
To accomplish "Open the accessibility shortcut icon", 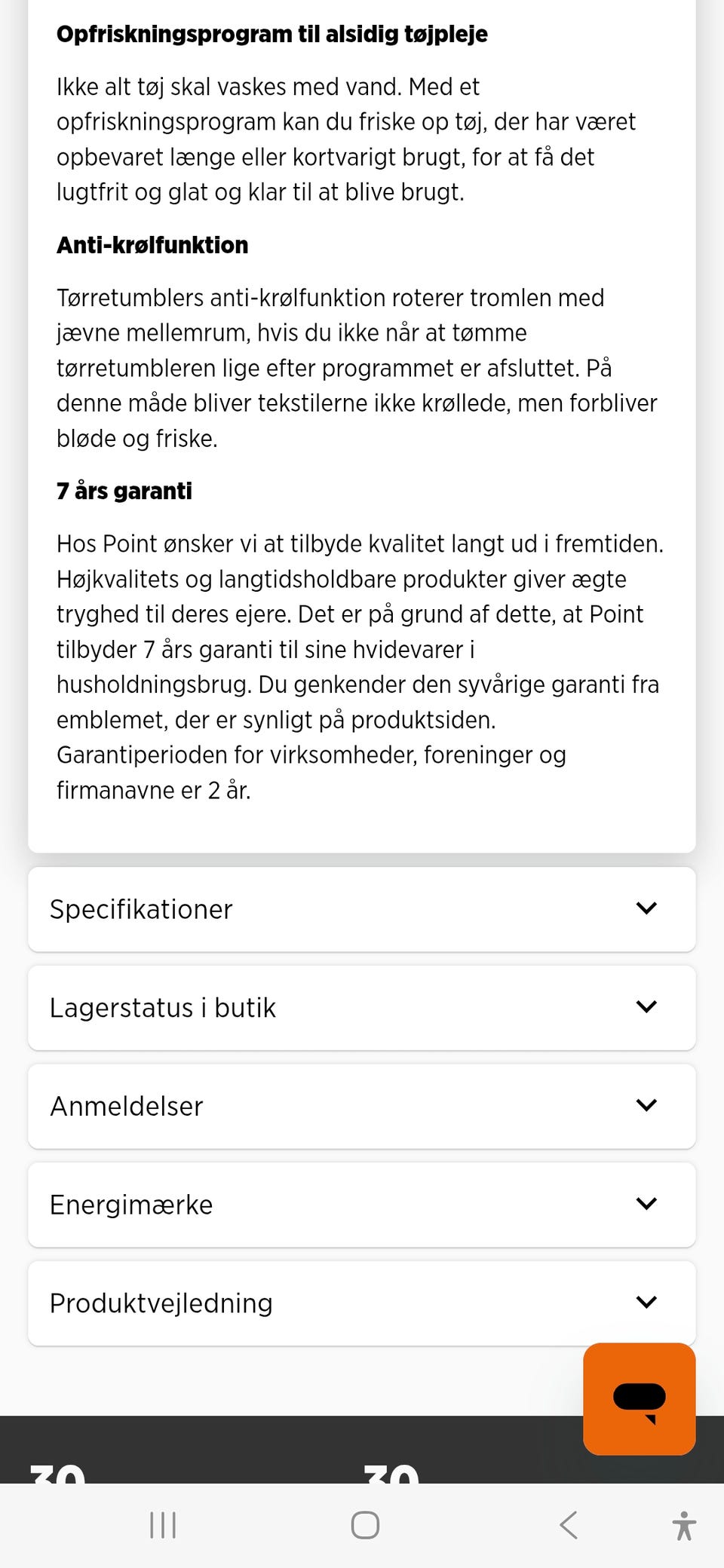I will [x=685, y=1526].
